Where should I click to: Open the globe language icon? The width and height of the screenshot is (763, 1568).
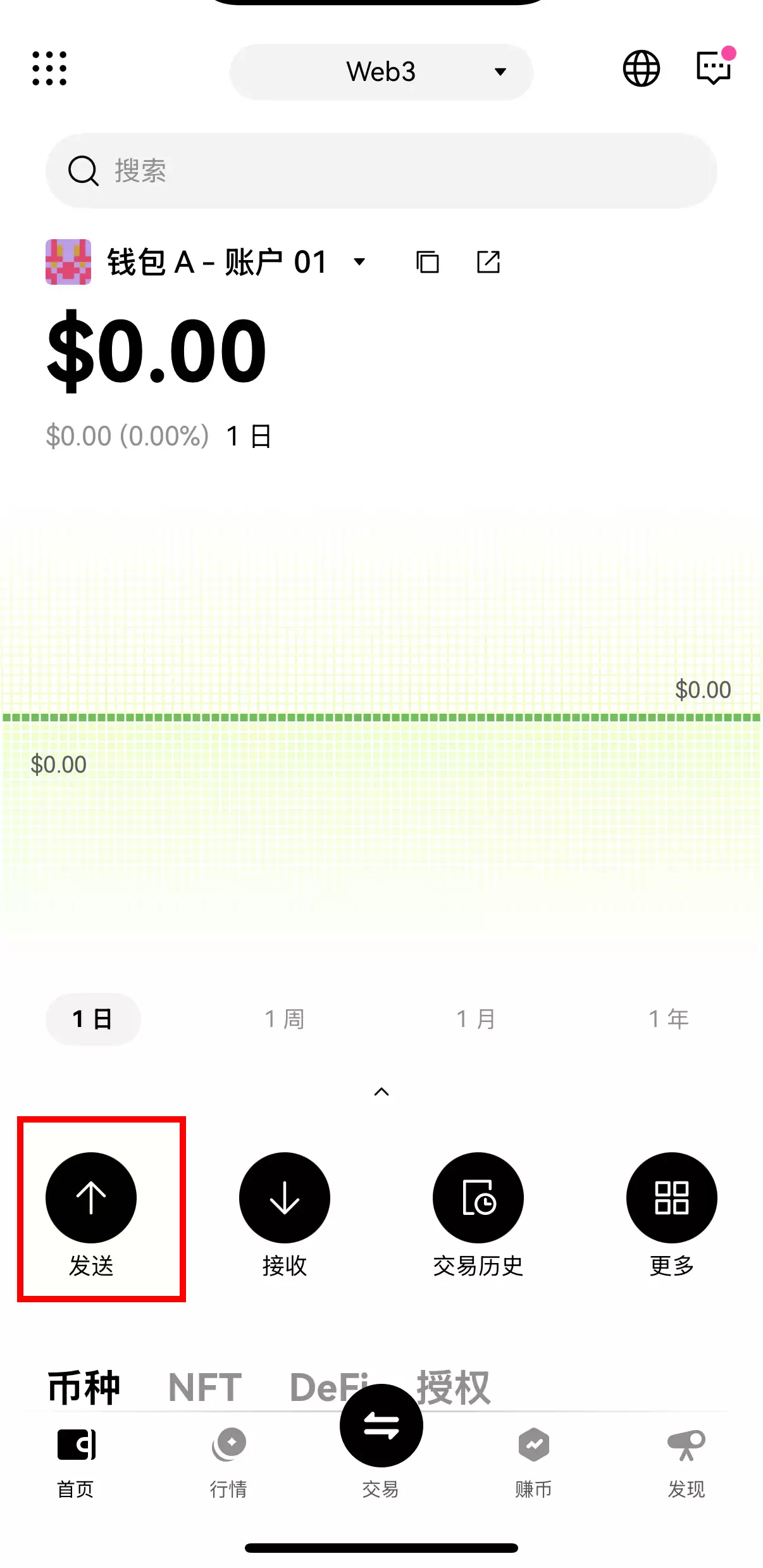coord(642,70)
